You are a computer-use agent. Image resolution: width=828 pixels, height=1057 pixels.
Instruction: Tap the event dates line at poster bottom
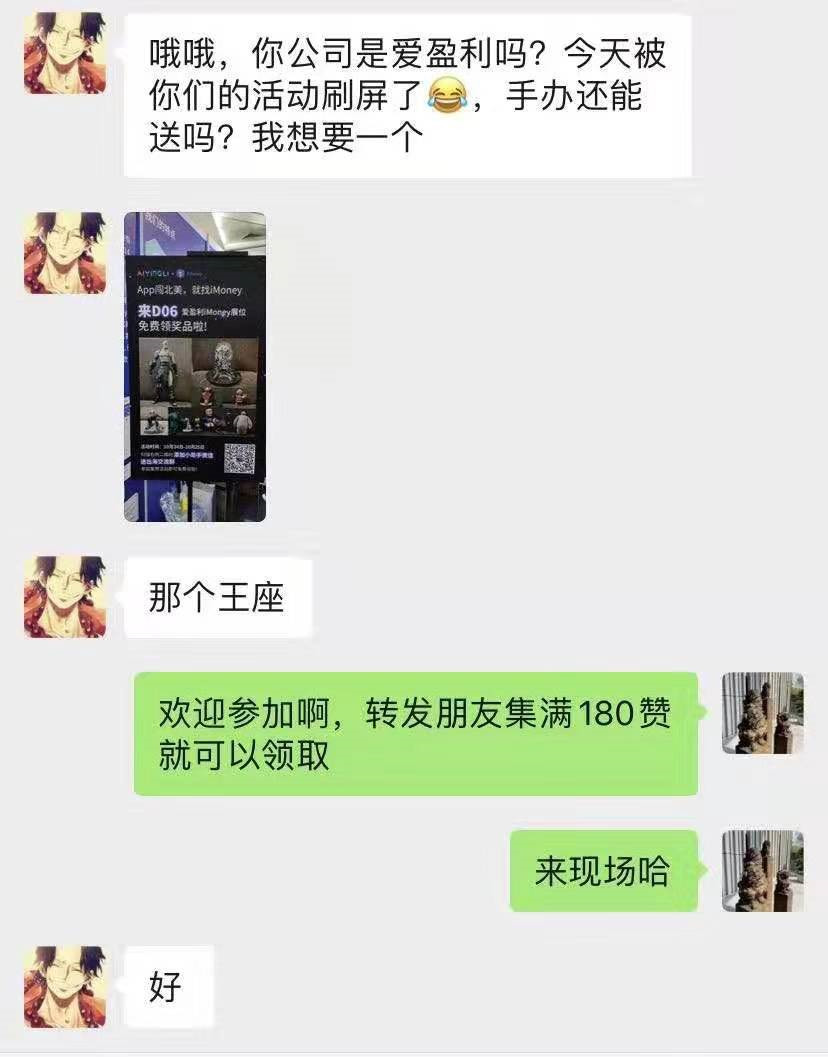(175, 445)
